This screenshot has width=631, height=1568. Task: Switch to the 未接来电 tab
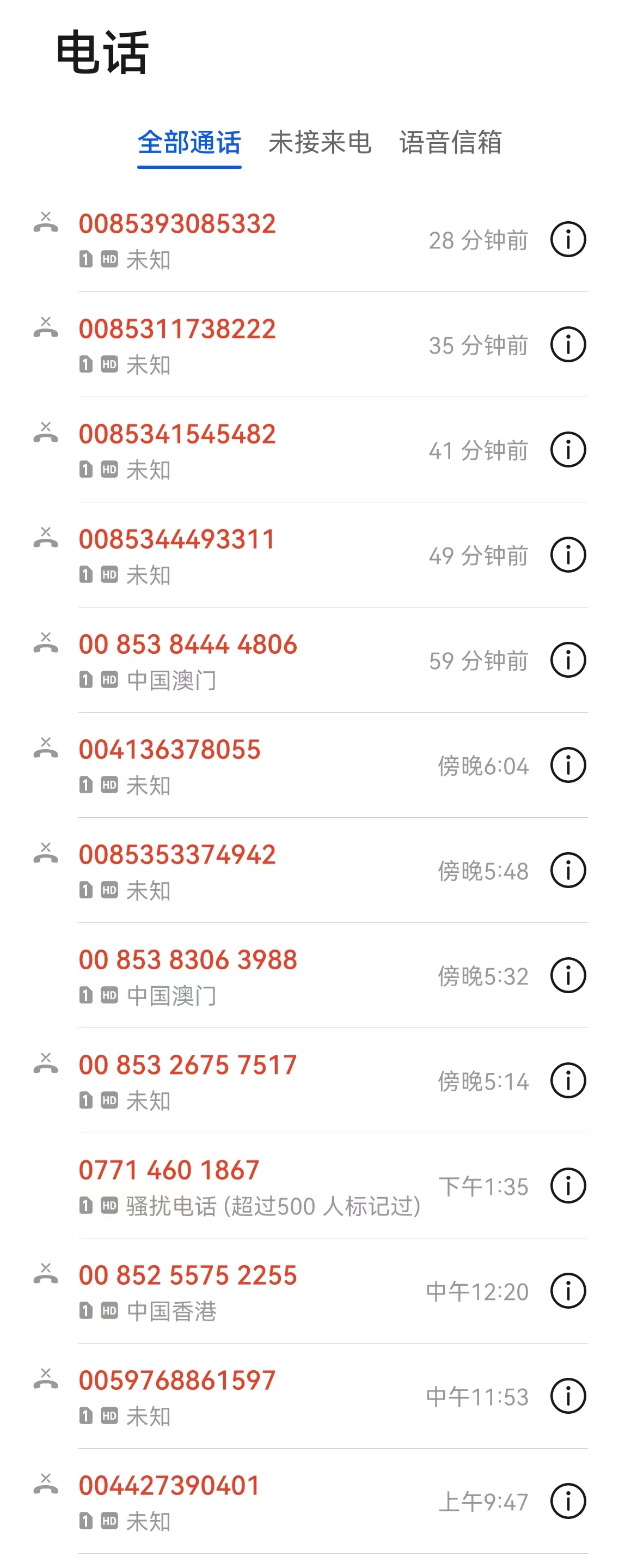pyautogui.click(x=320, y=143)
